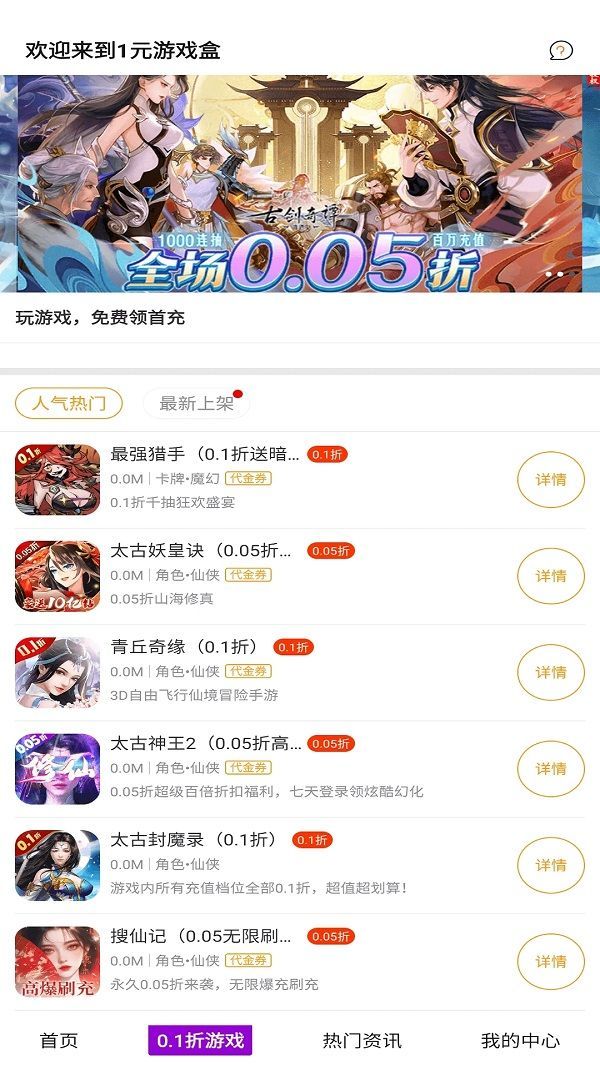Switch to the 最新上架 tab
This screenshot has height=1066, width=600.
point(196,404)
